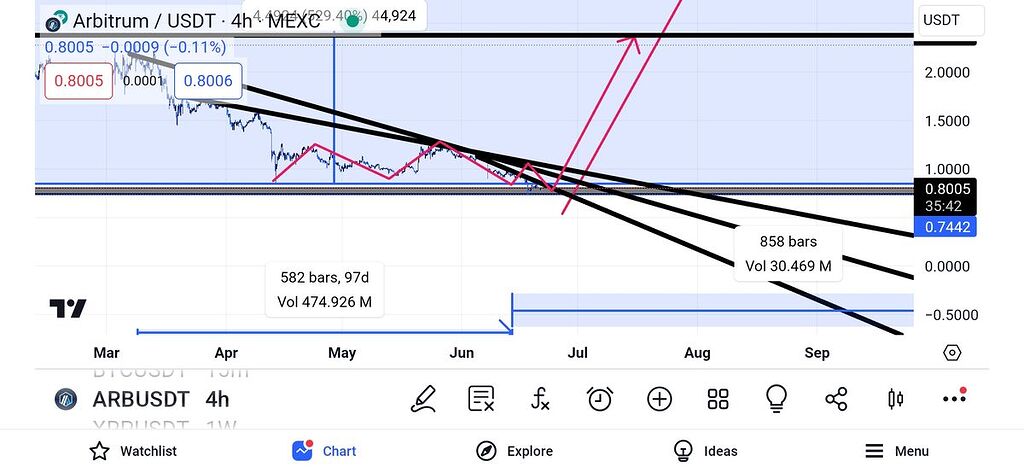The width and height of the screenshot is (1024, 472).
Task: Open the chart layout grid
Action: point(718,399)
